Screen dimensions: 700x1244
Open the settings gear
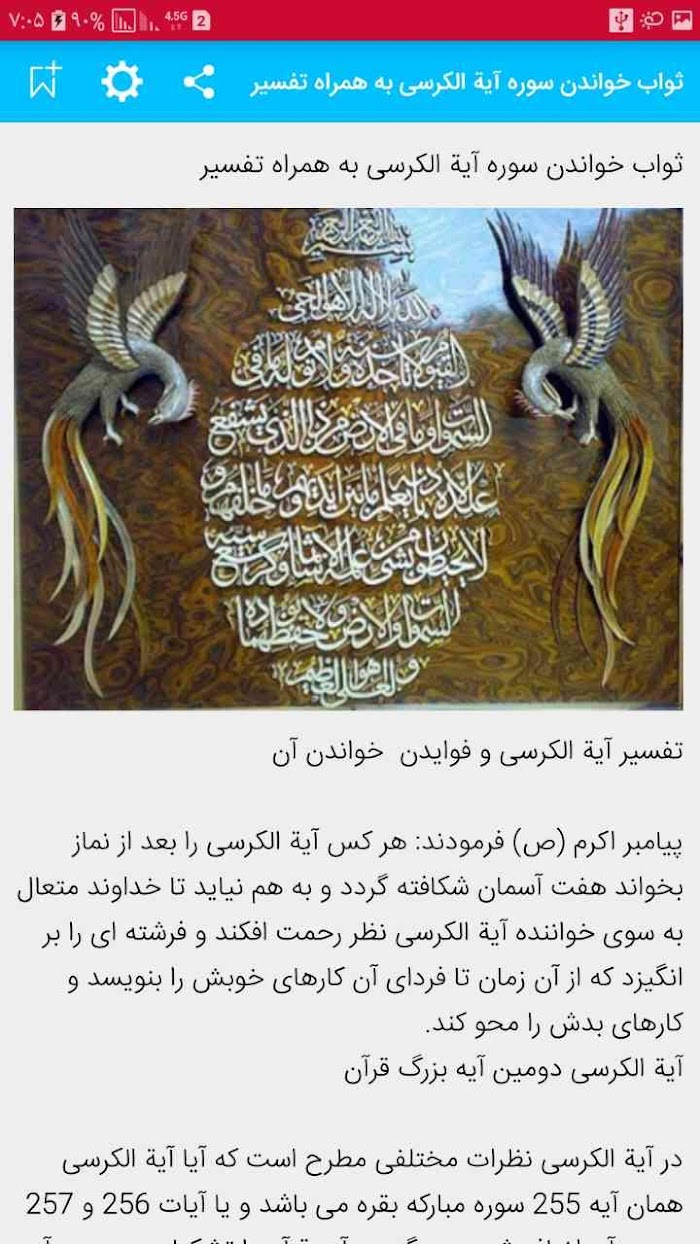point(122,81)
